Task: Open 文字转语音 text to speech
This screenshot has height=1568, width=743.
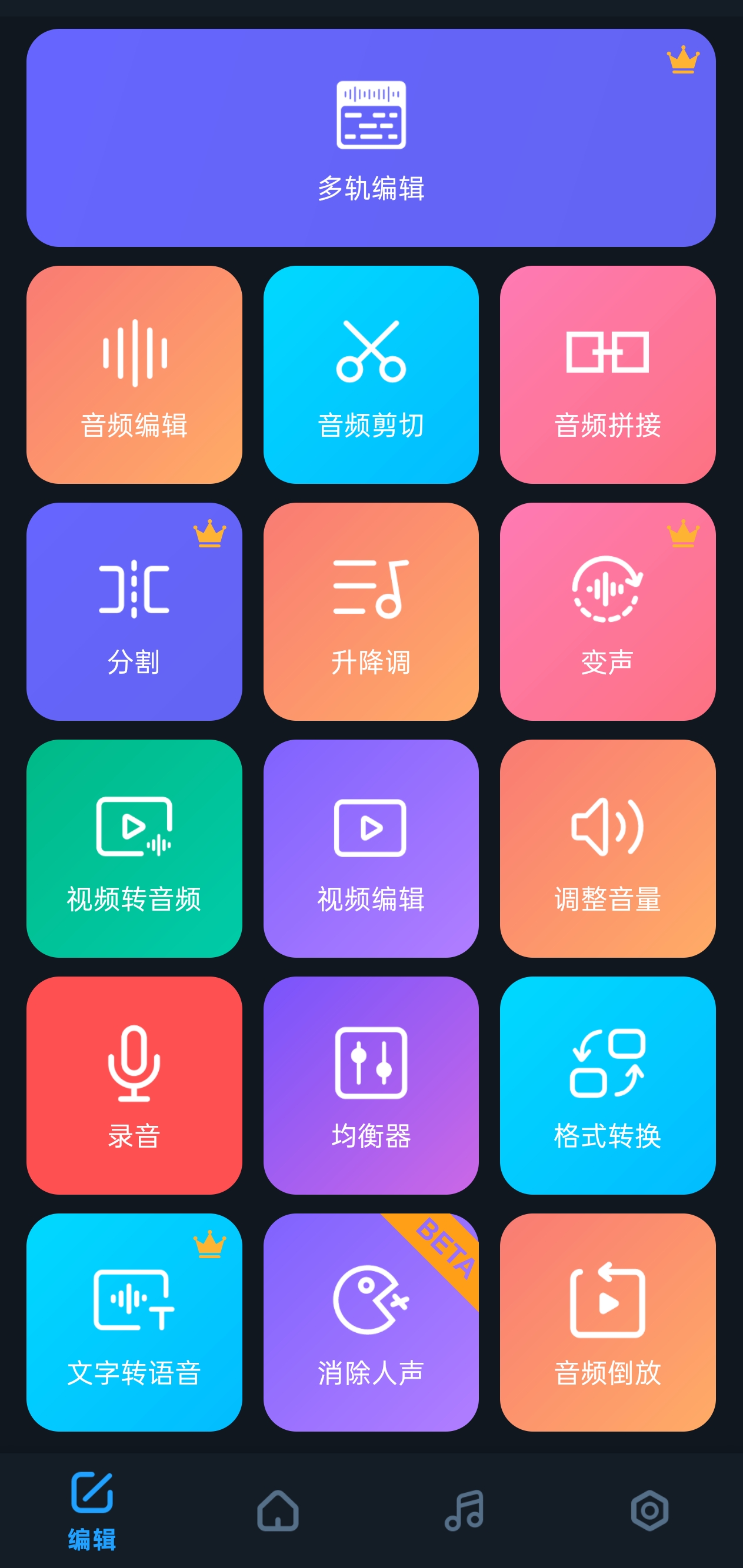Action: click(x=134, y=1322)
